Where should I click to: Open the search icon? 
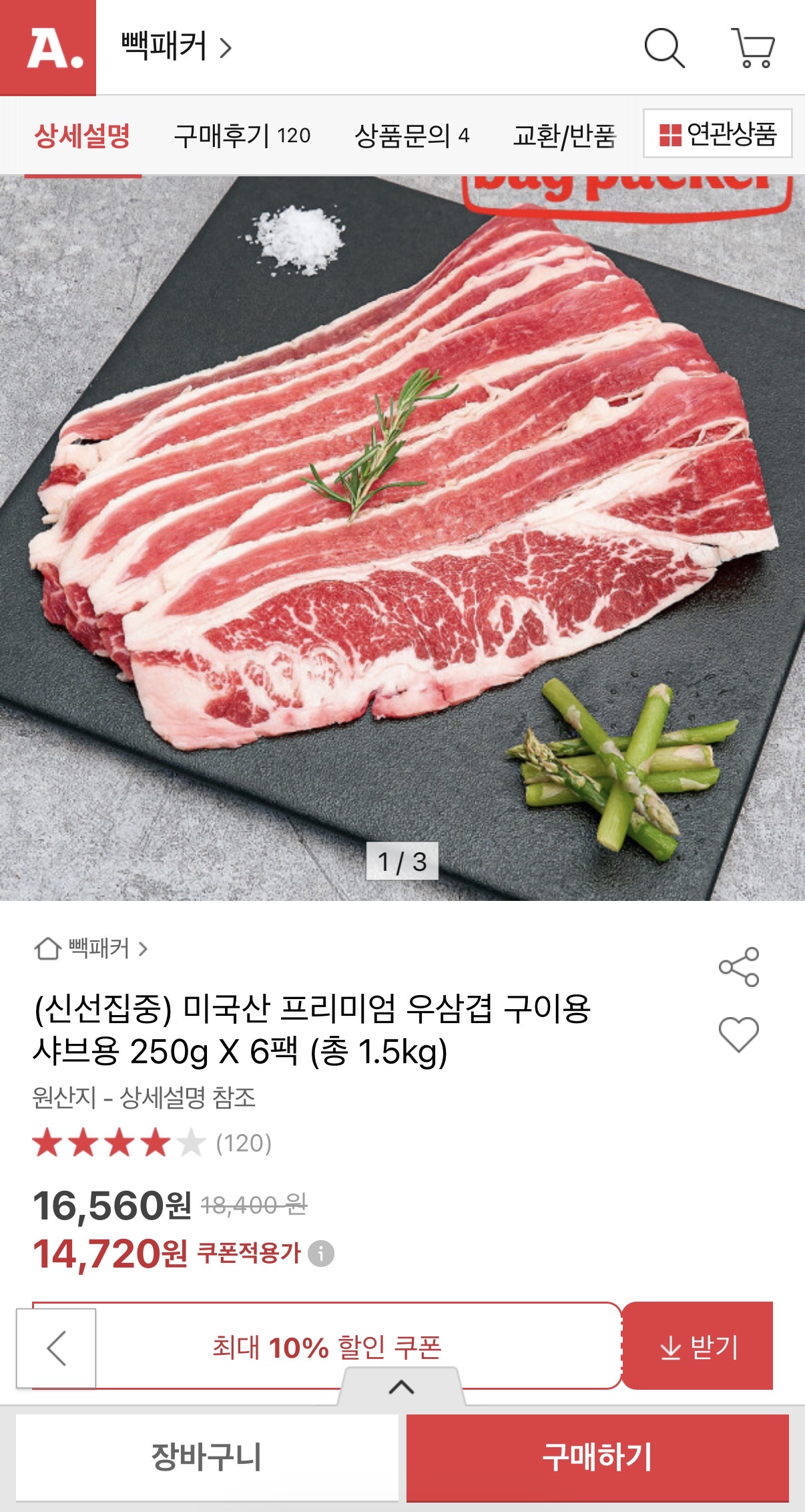click(x=663, y=48)
